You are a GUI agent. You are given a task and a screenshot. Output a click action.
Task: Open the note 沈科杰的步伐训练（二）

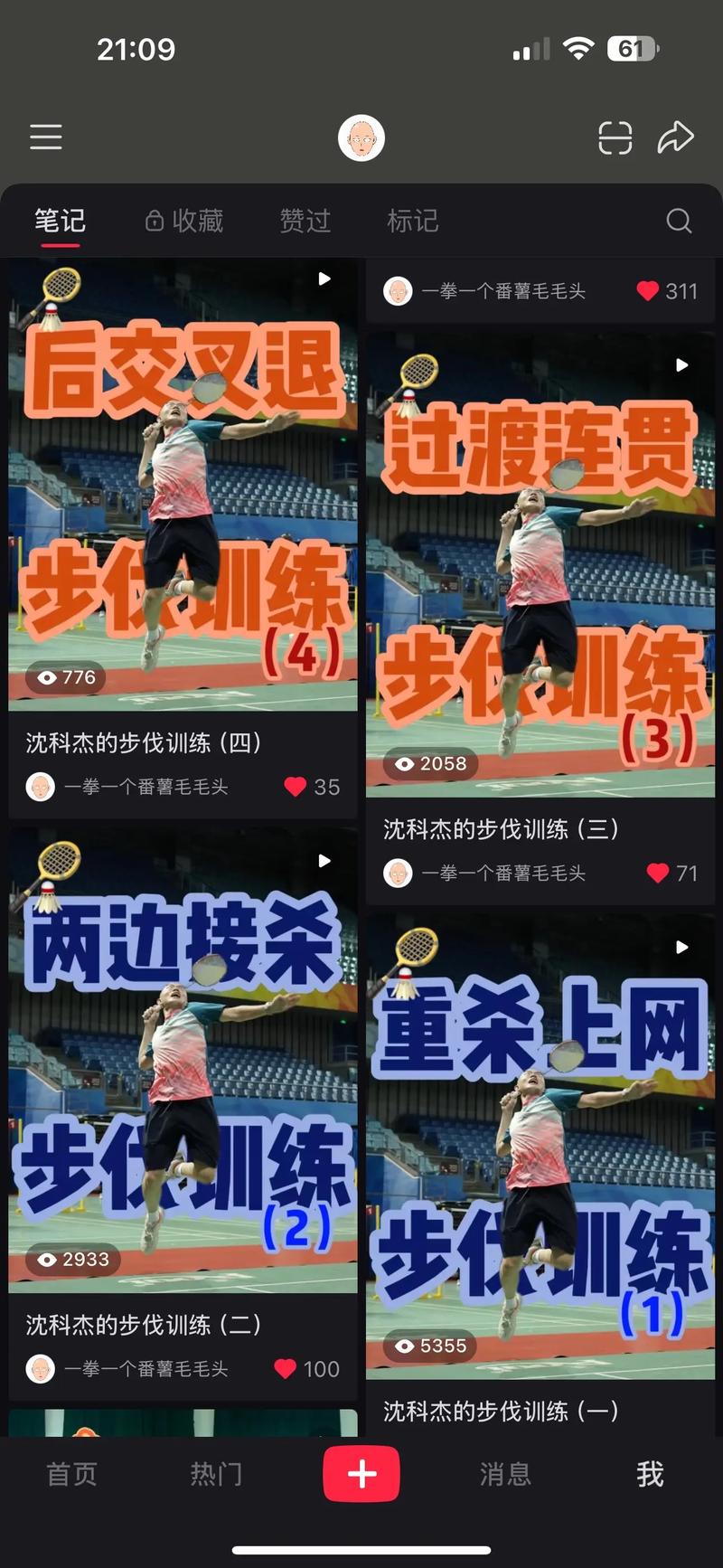tap(183, 1067)
